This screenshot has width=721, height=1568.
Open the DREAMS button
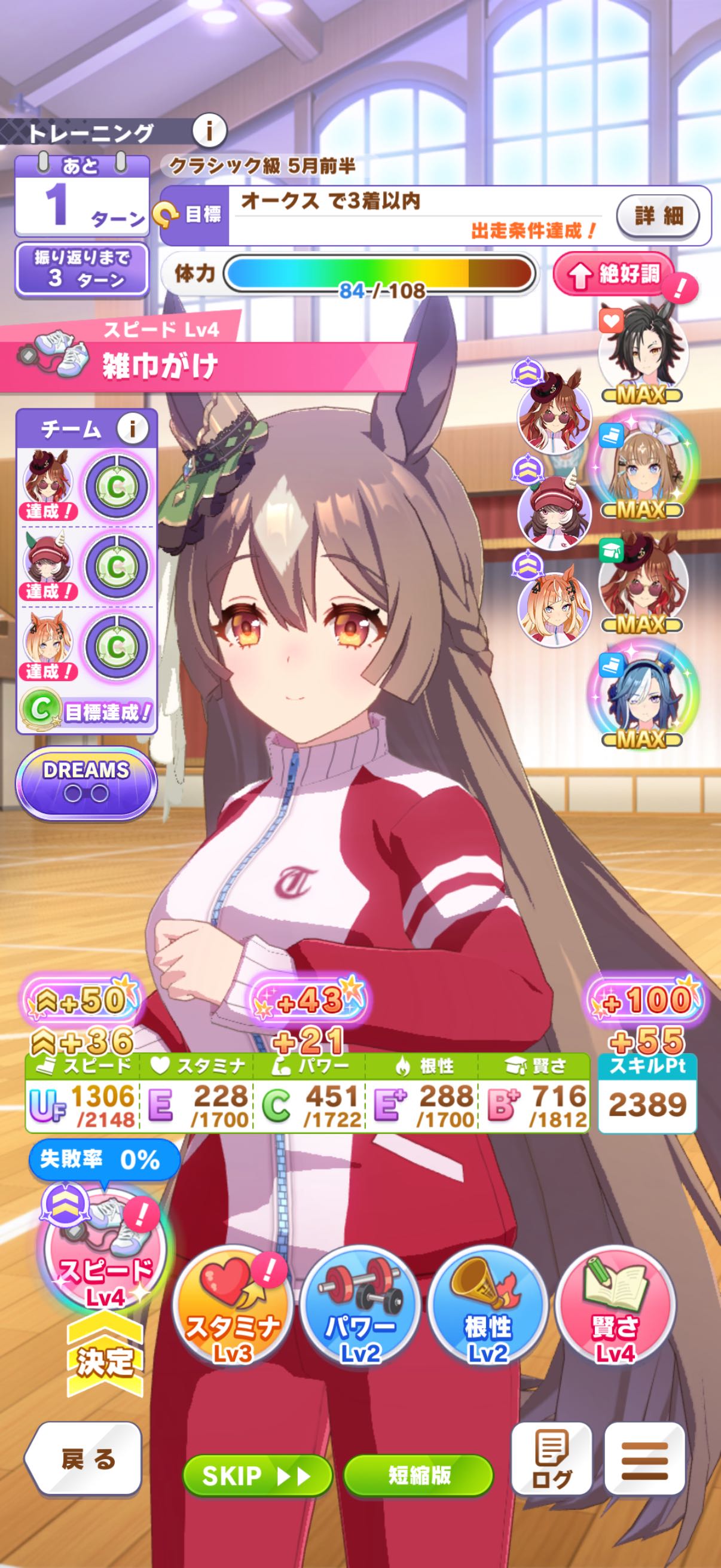click(x=85, y=782)
